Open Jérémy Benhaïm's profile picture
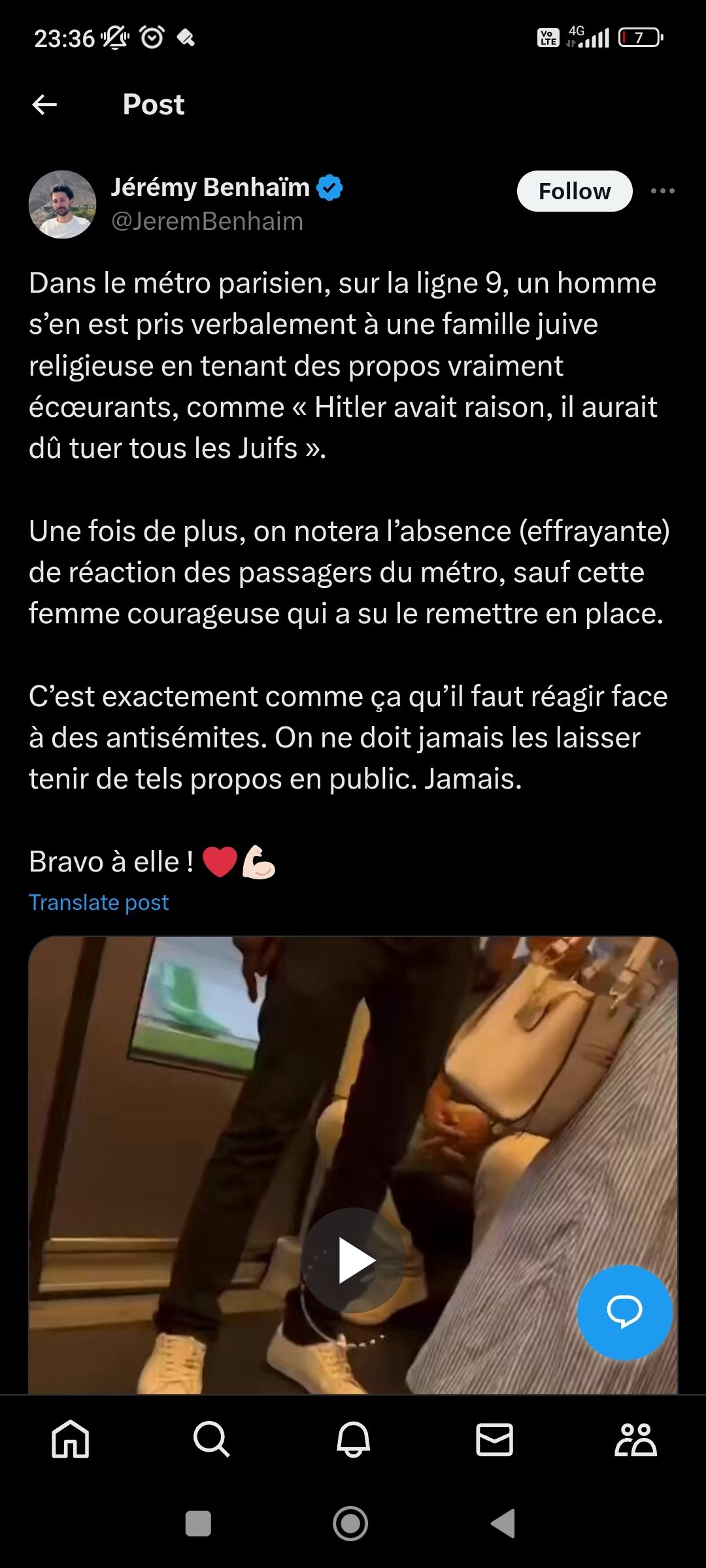This screenshot has width=706, height=1568. click(63, 204)
